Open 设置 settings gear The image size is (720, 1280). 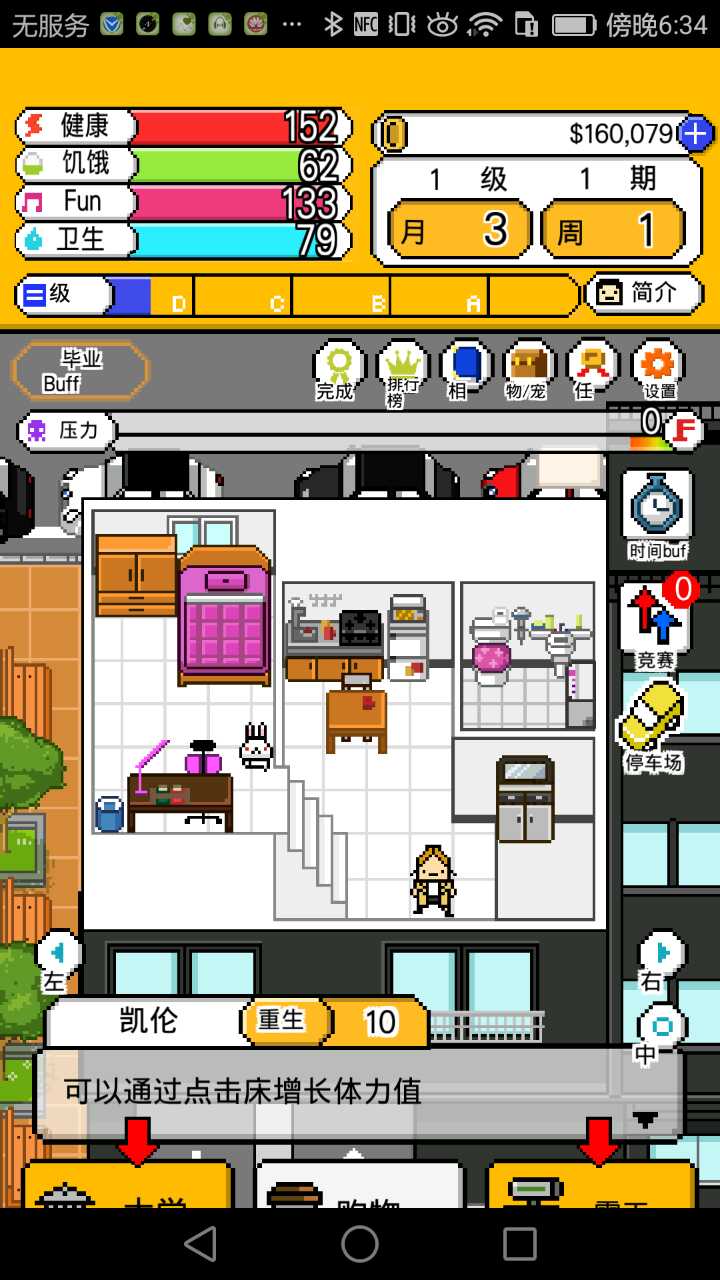click(x=658, y=369)
